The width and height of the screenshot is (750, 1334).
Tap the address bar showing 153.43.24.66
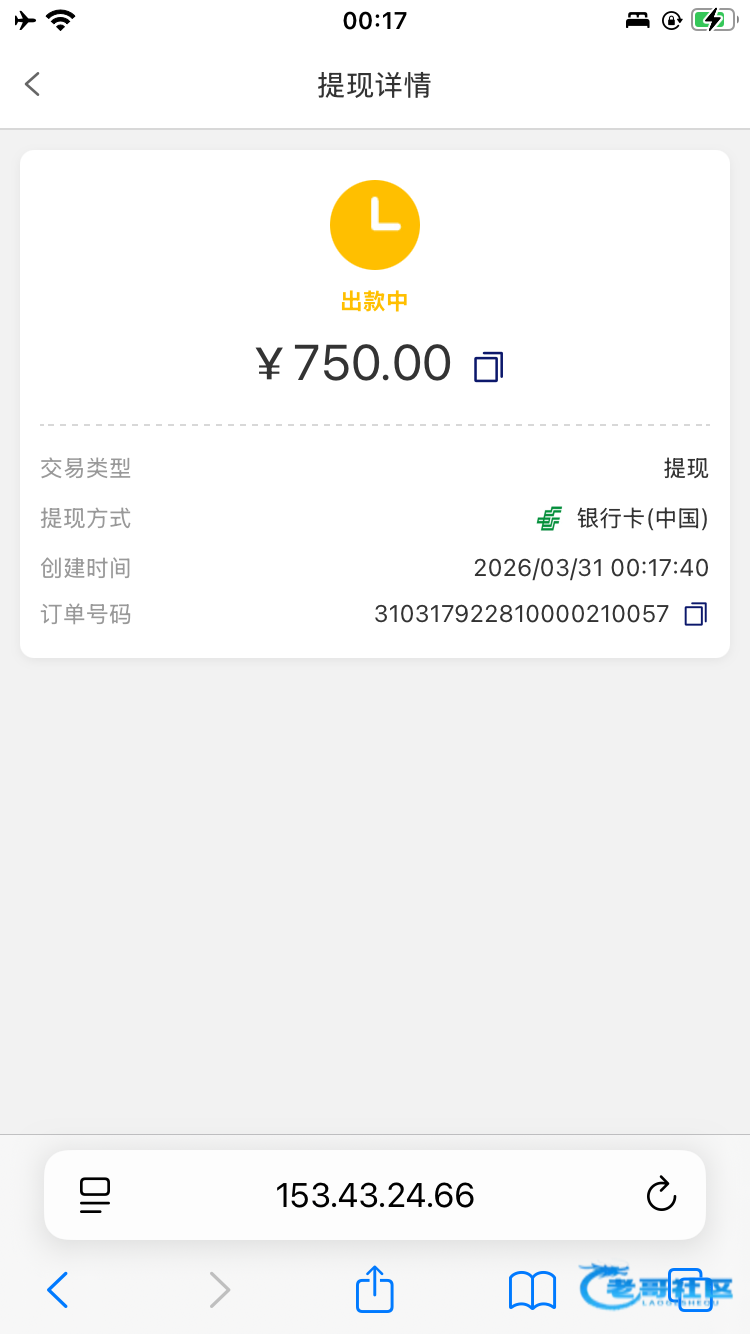pos(375,1195)
